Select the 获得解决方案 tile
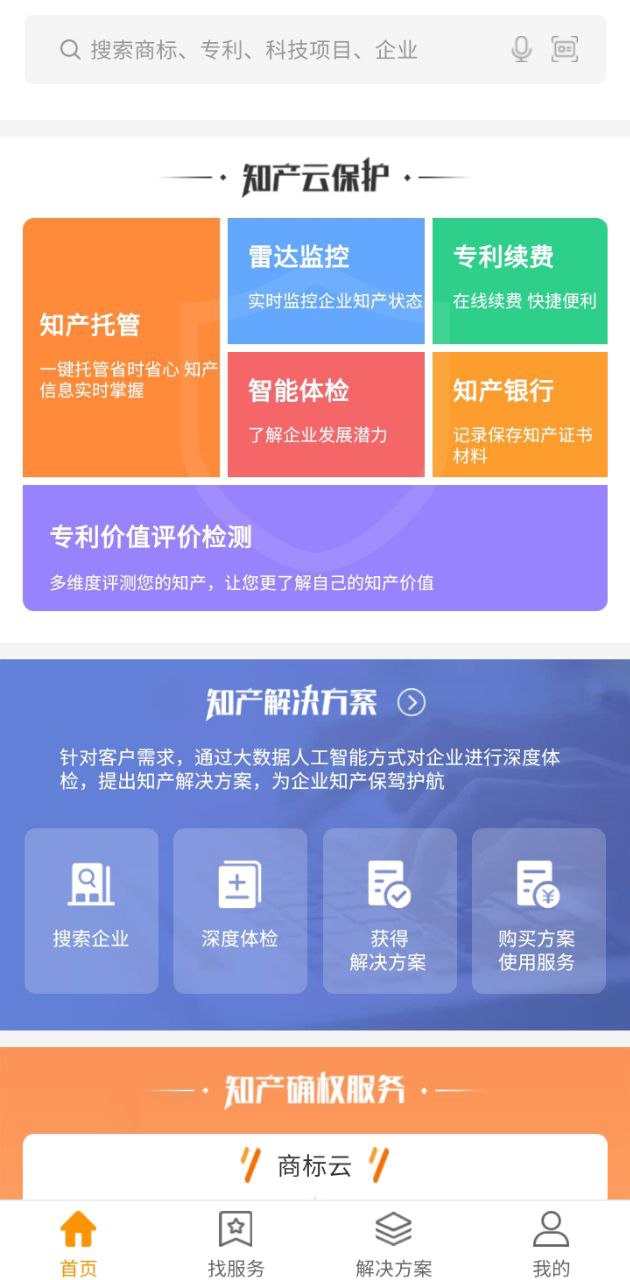 [389, 911]
